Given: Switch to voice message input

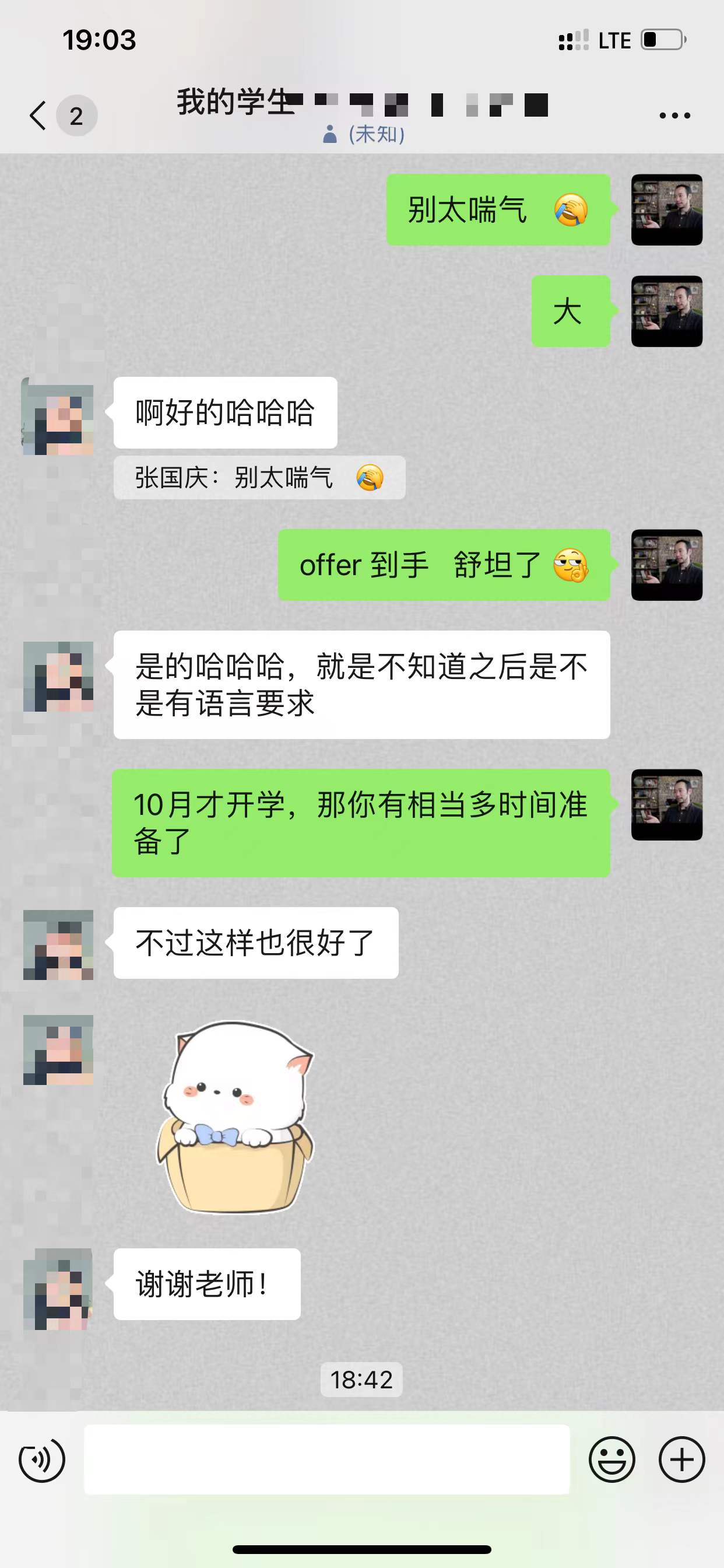Looking at the screenshot, I should click(41, 1459).
